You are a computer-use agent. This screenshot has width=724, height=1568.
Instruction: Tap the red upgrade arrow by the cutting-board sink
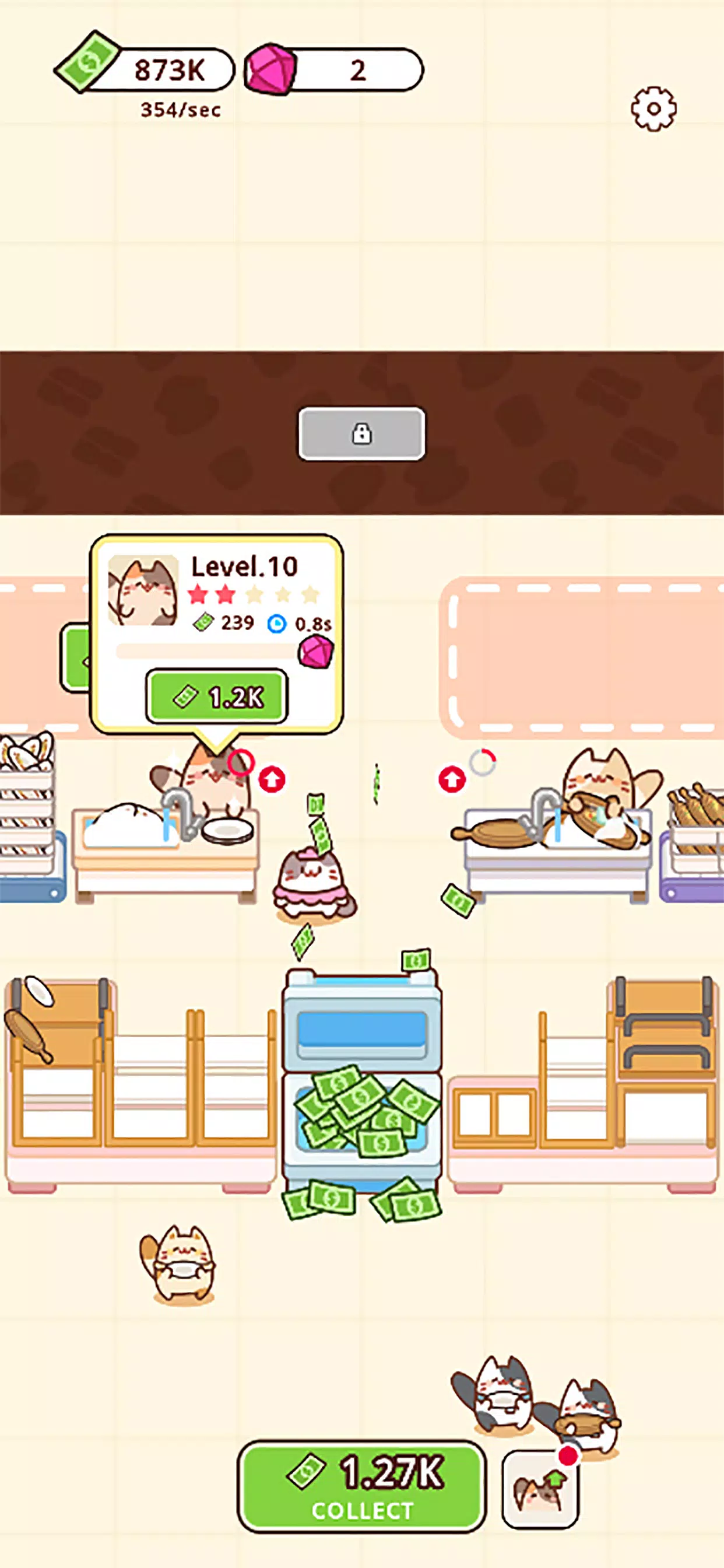(451, 779)
